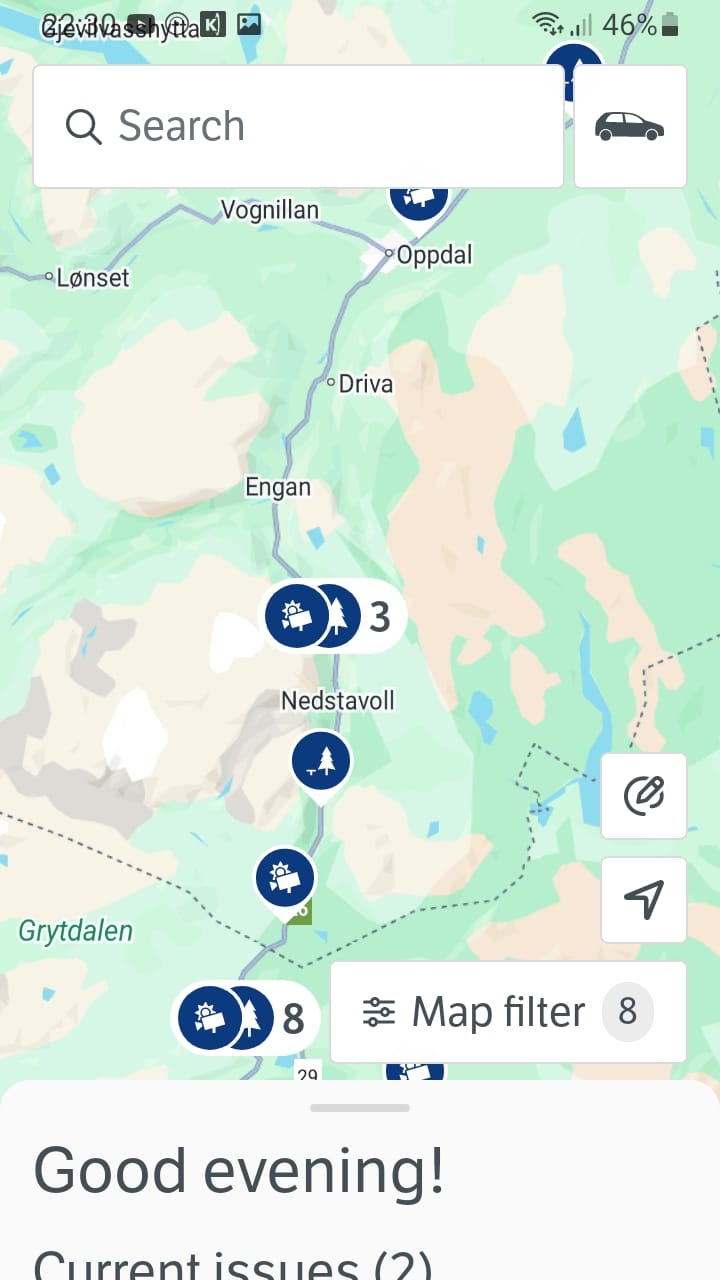
Task: Center map on my current location
Action: pos(644,900)
